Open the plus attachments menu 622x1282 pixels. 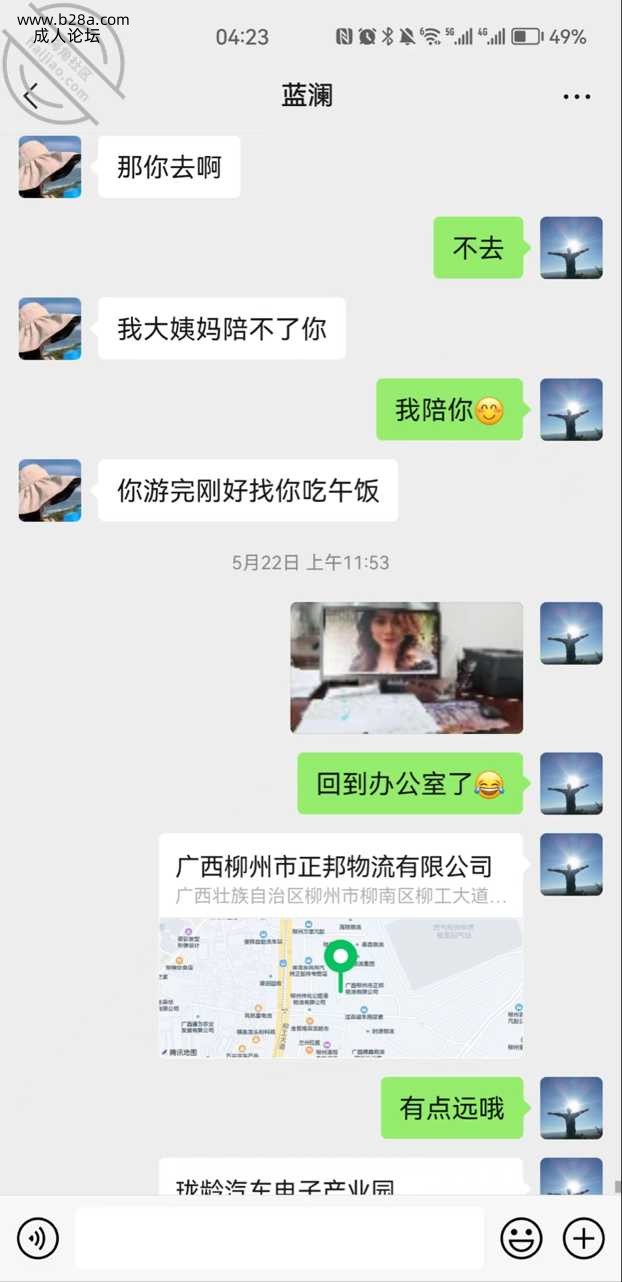584,1239
